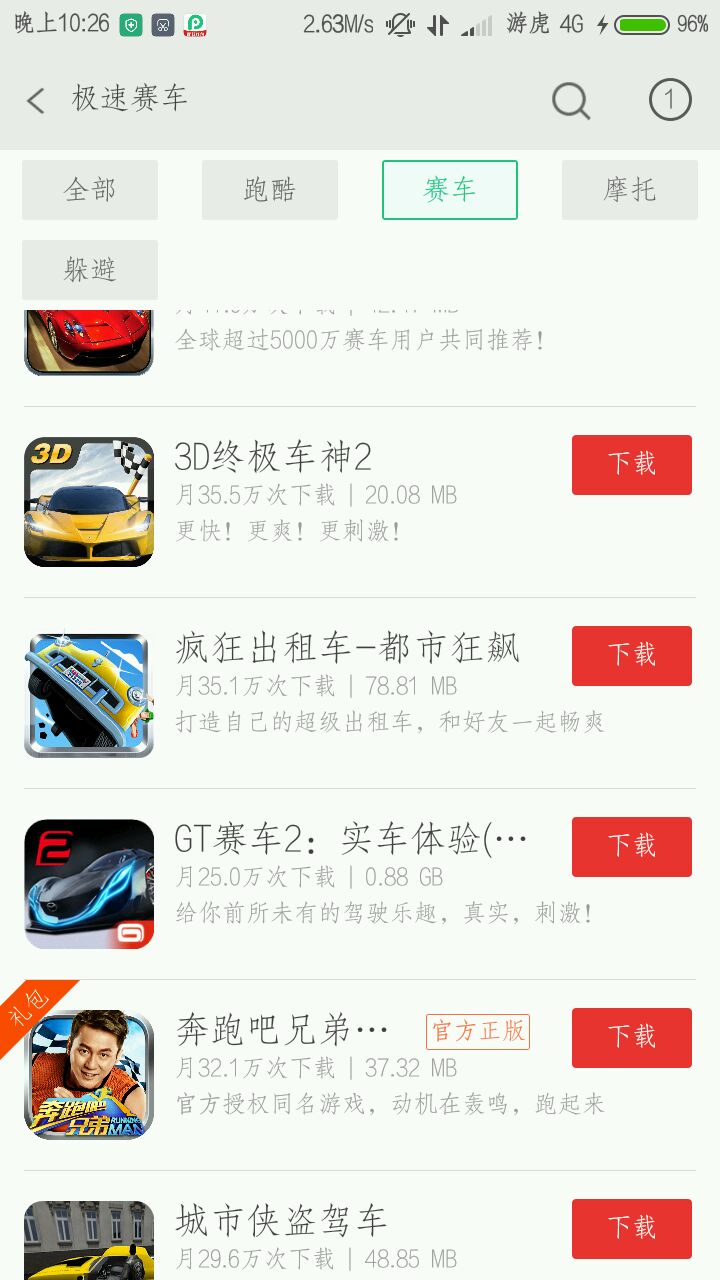The image size is (720, 1280).
Task: Download 城市侠盗驾车
Action: (x=632, y=1229)
